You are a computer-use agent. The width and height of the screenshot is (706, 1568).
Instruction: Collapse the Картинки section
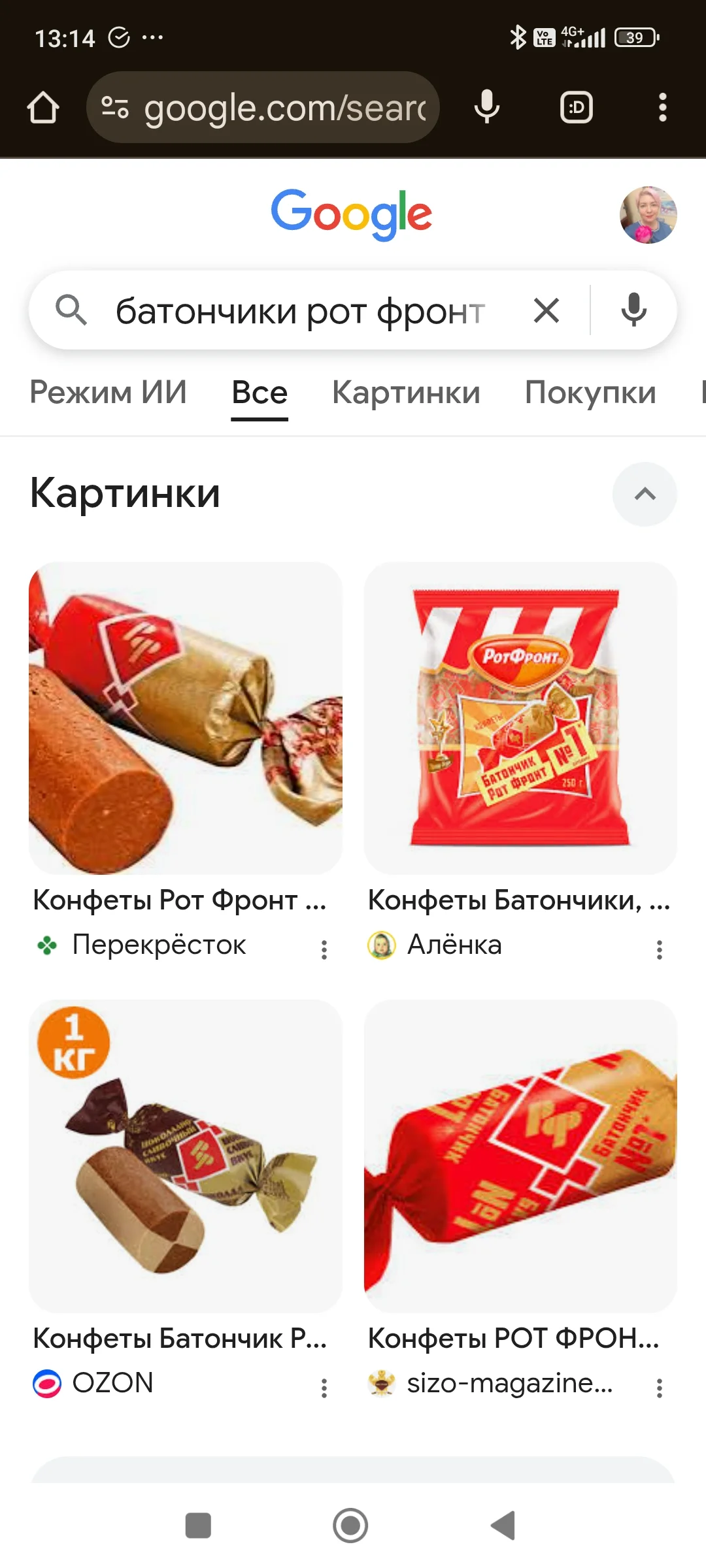[645, 494]
